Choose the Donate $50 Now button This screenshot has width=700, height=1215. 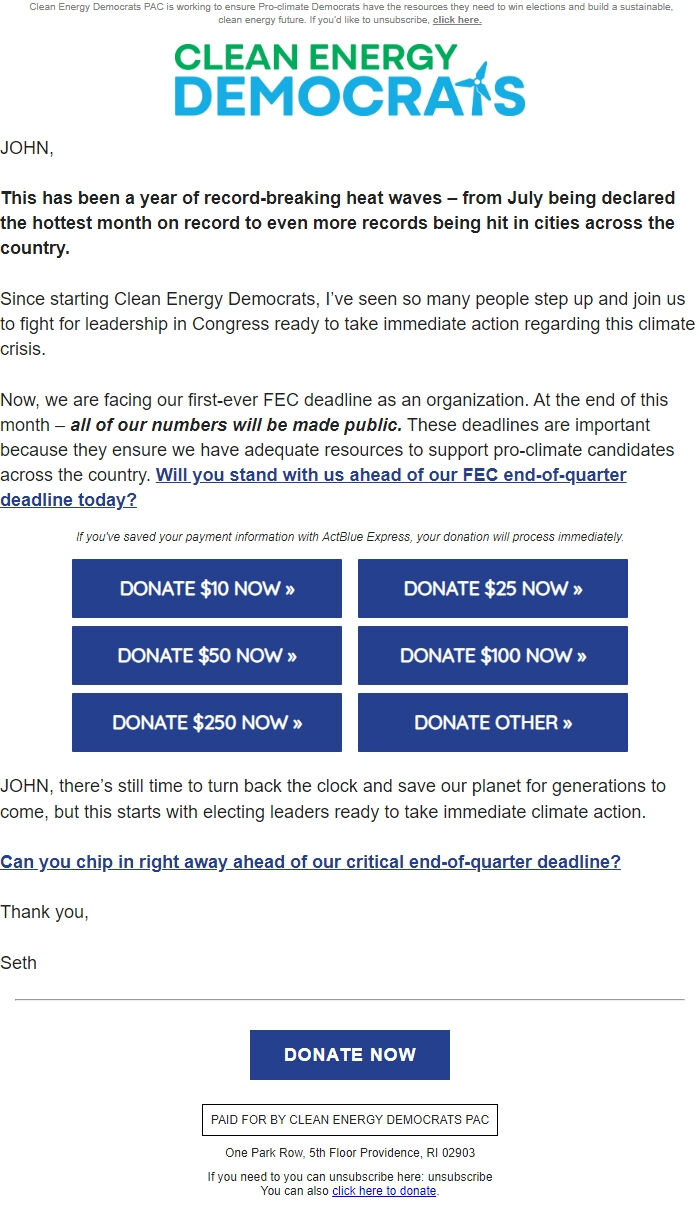tap(207, 655)
